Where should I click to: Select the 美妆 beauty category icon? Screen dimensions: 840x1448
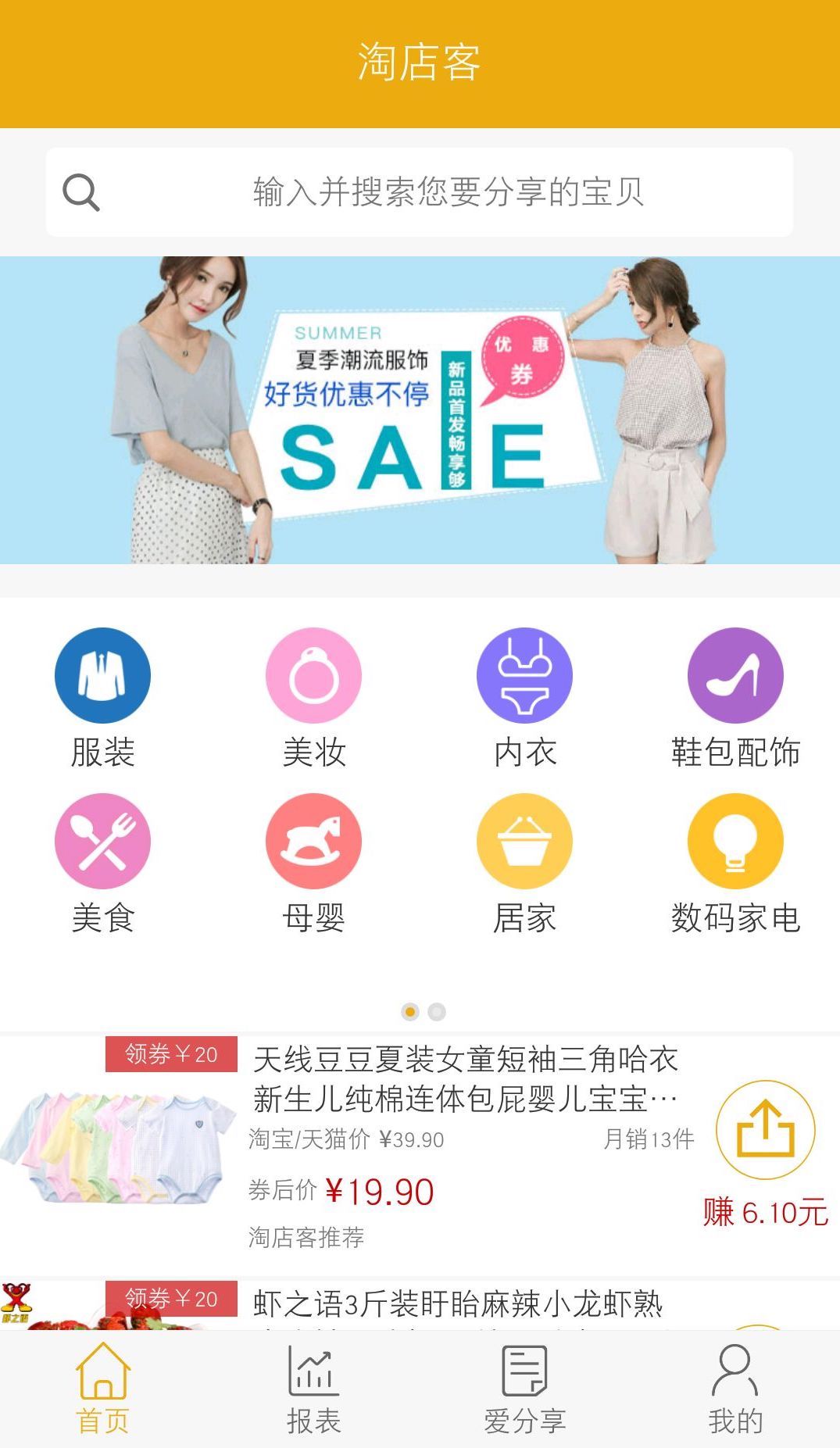(313, 675)
